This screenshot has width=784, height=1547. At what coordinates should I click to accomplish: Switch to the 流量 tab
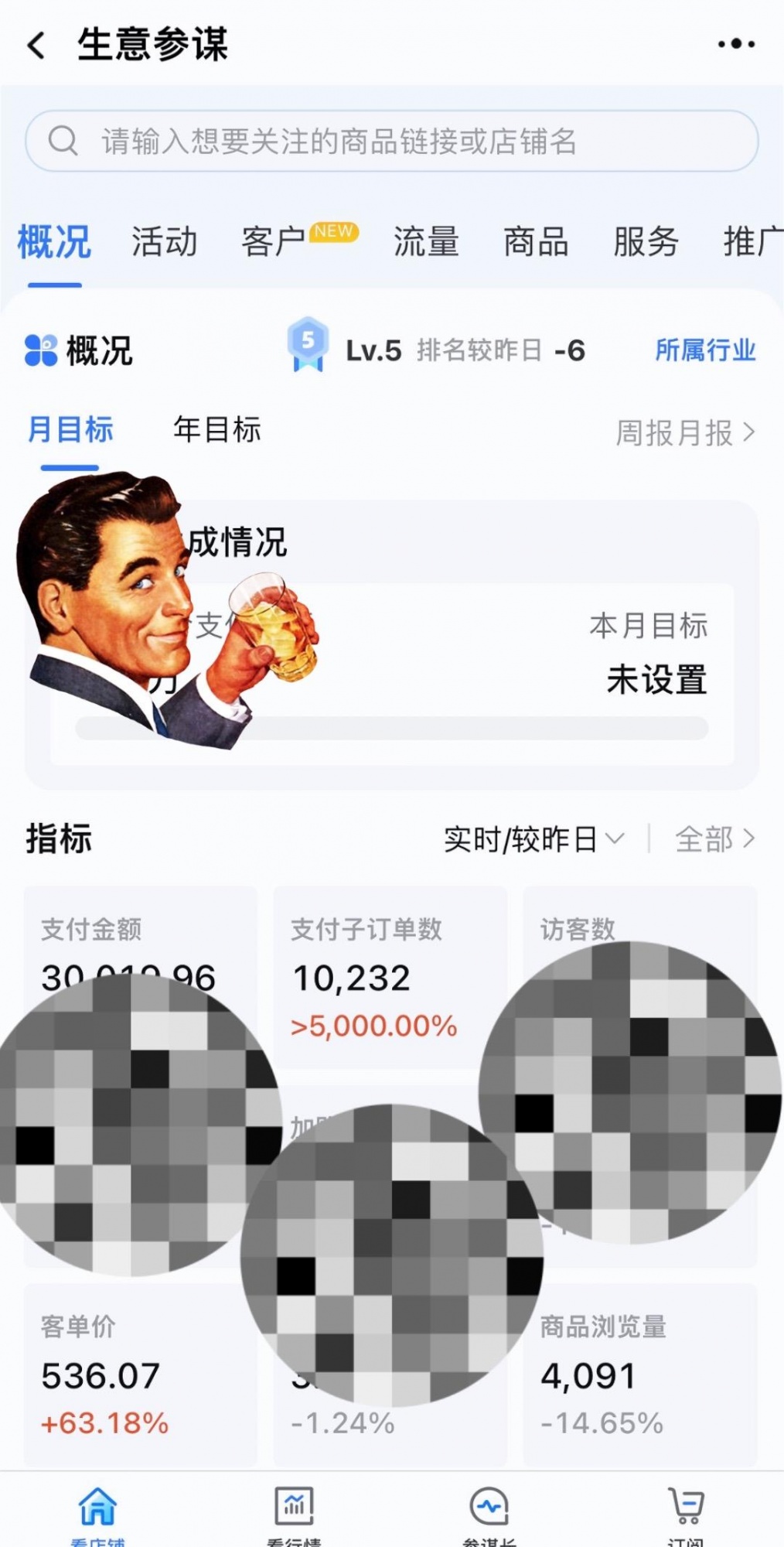click(426, 242)
